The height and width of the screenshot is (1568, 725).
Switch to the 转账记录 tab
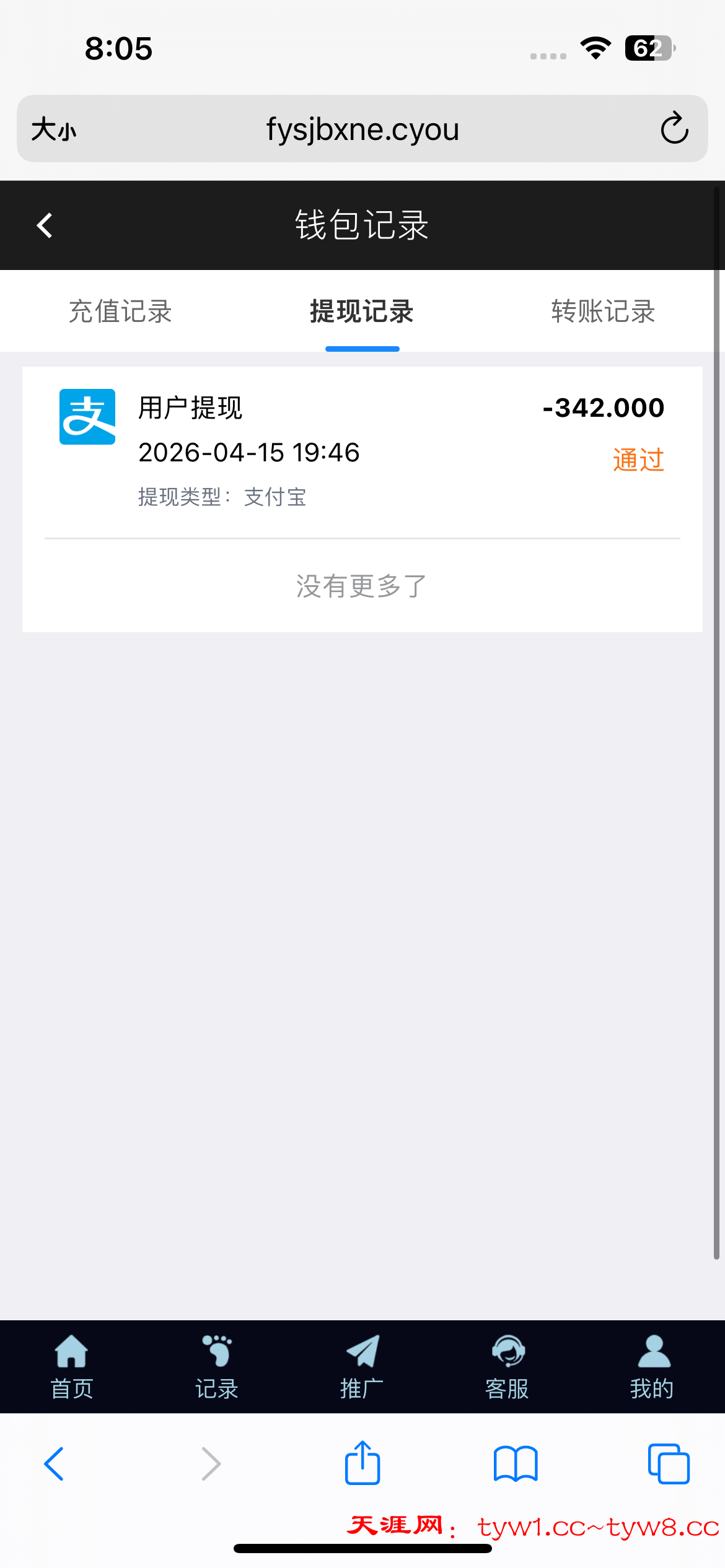coord(602,312)
